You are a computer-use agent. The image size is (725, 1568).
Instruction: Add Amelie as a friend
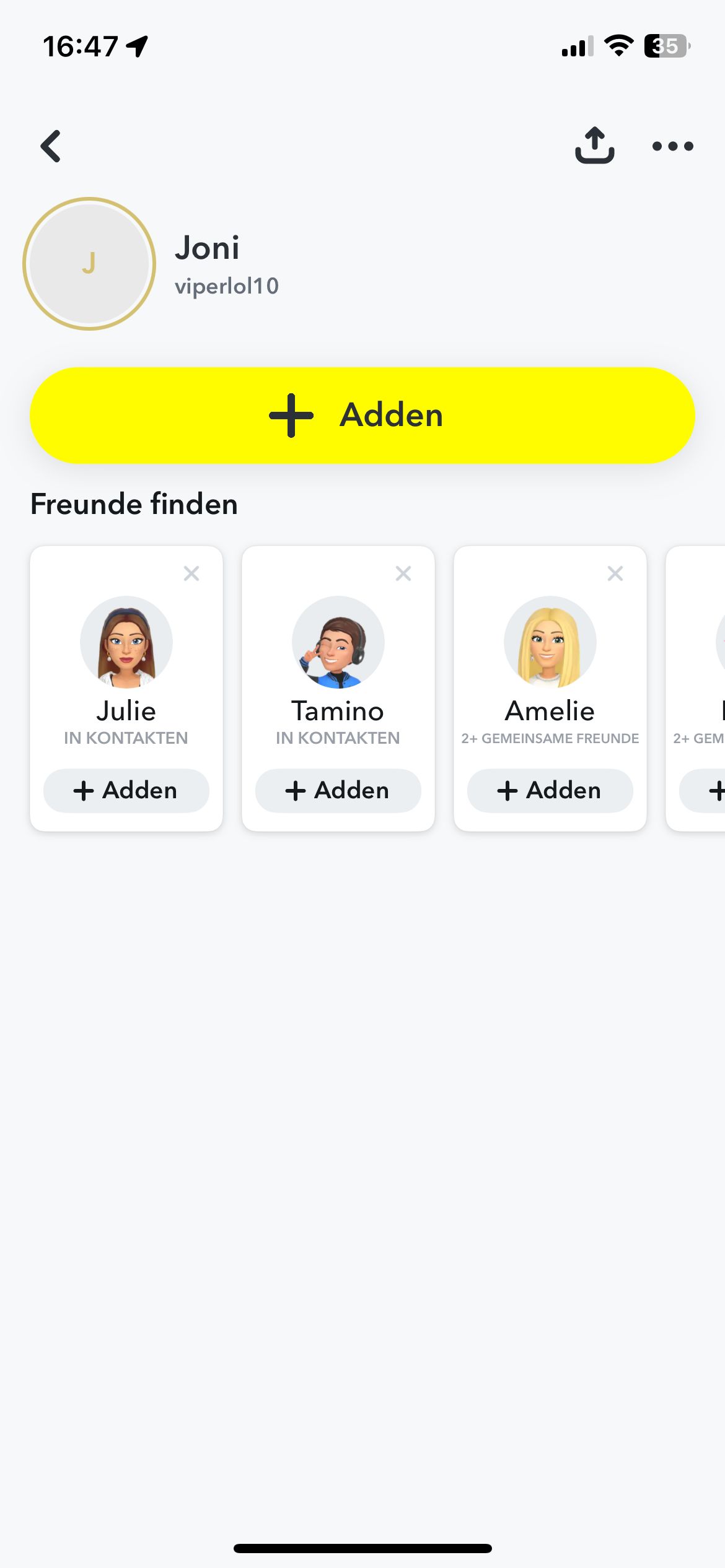(550, 790)
